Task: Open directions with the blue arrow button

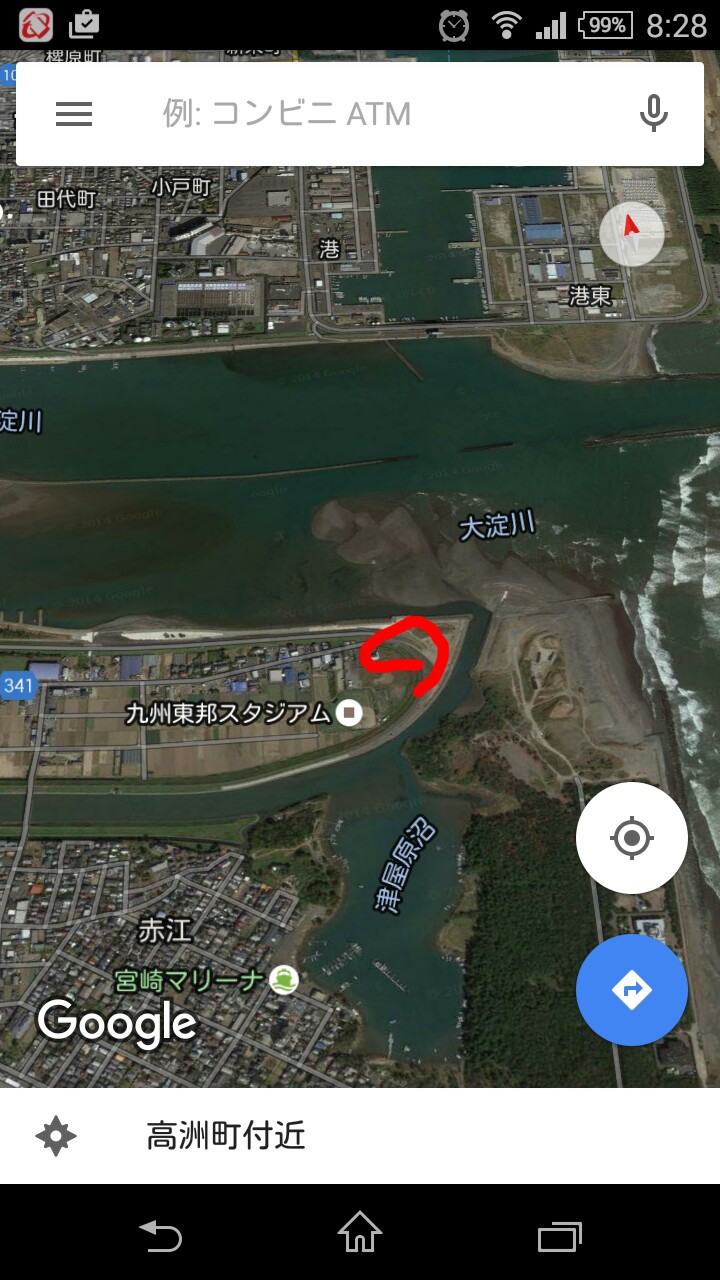Action: 631,990
